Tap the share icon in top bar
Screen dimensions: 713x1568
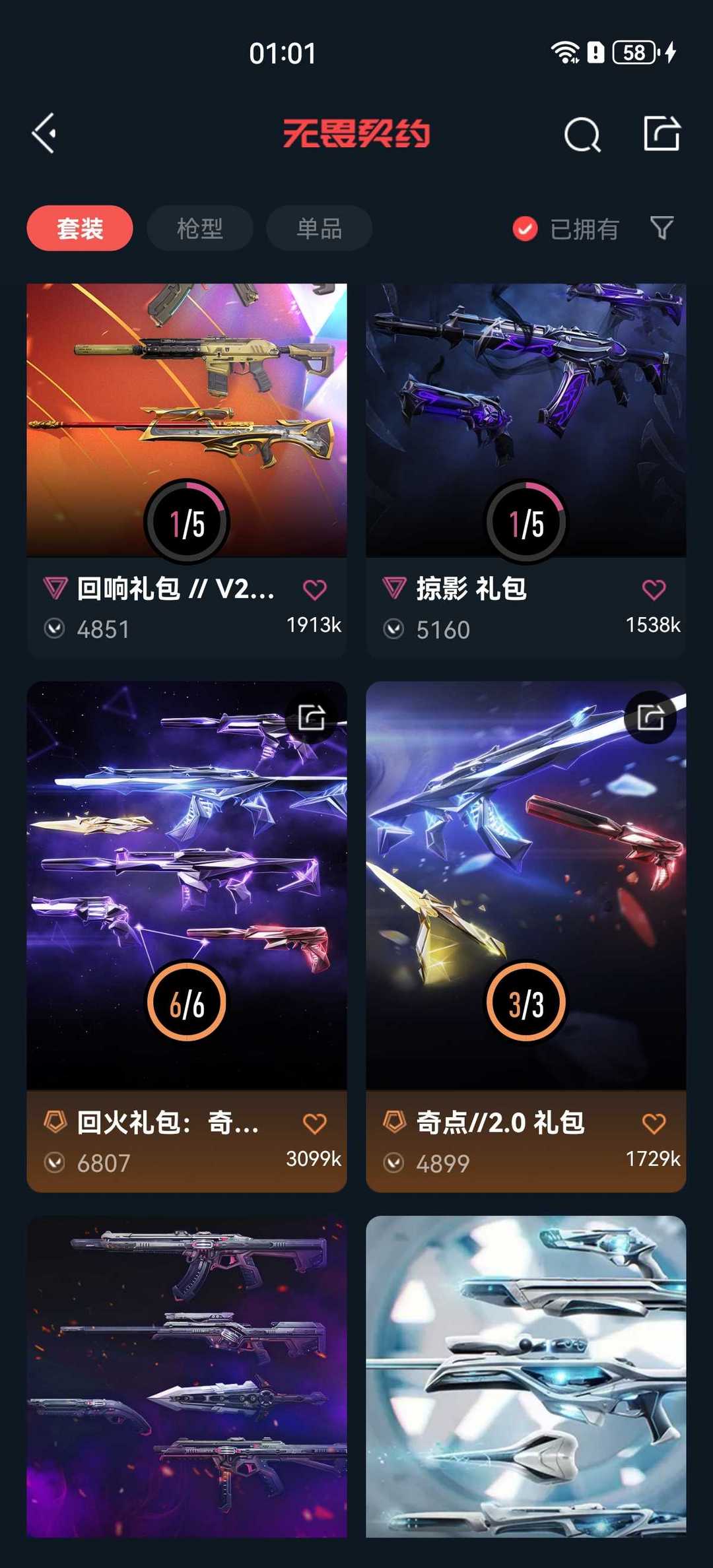click(x=662, y=133)
